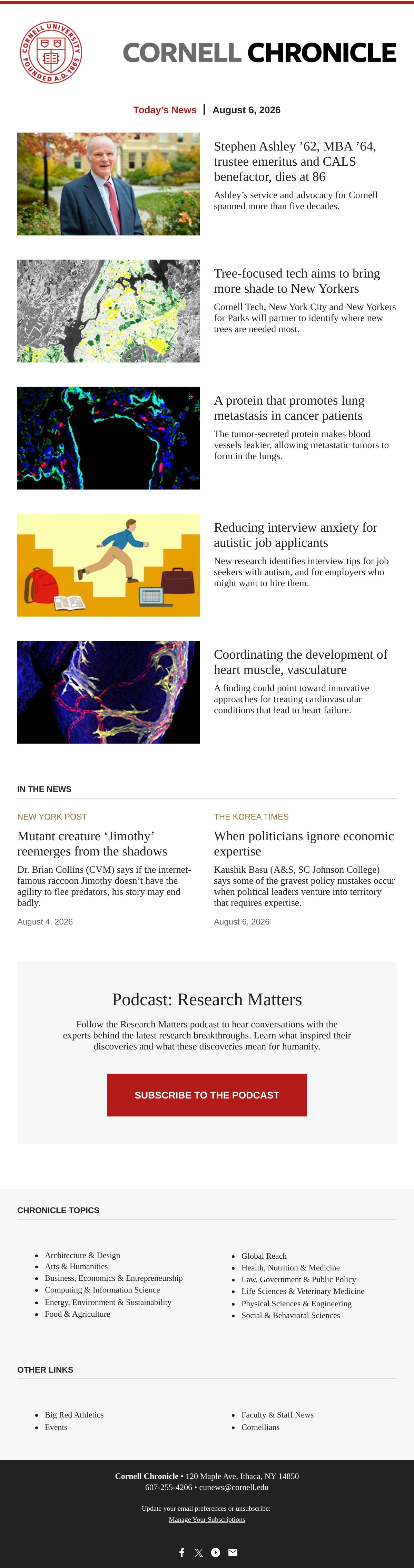The width and height of the screenshot is (414, 1568).
Task: Open the Today's News link
Action: 165,110
